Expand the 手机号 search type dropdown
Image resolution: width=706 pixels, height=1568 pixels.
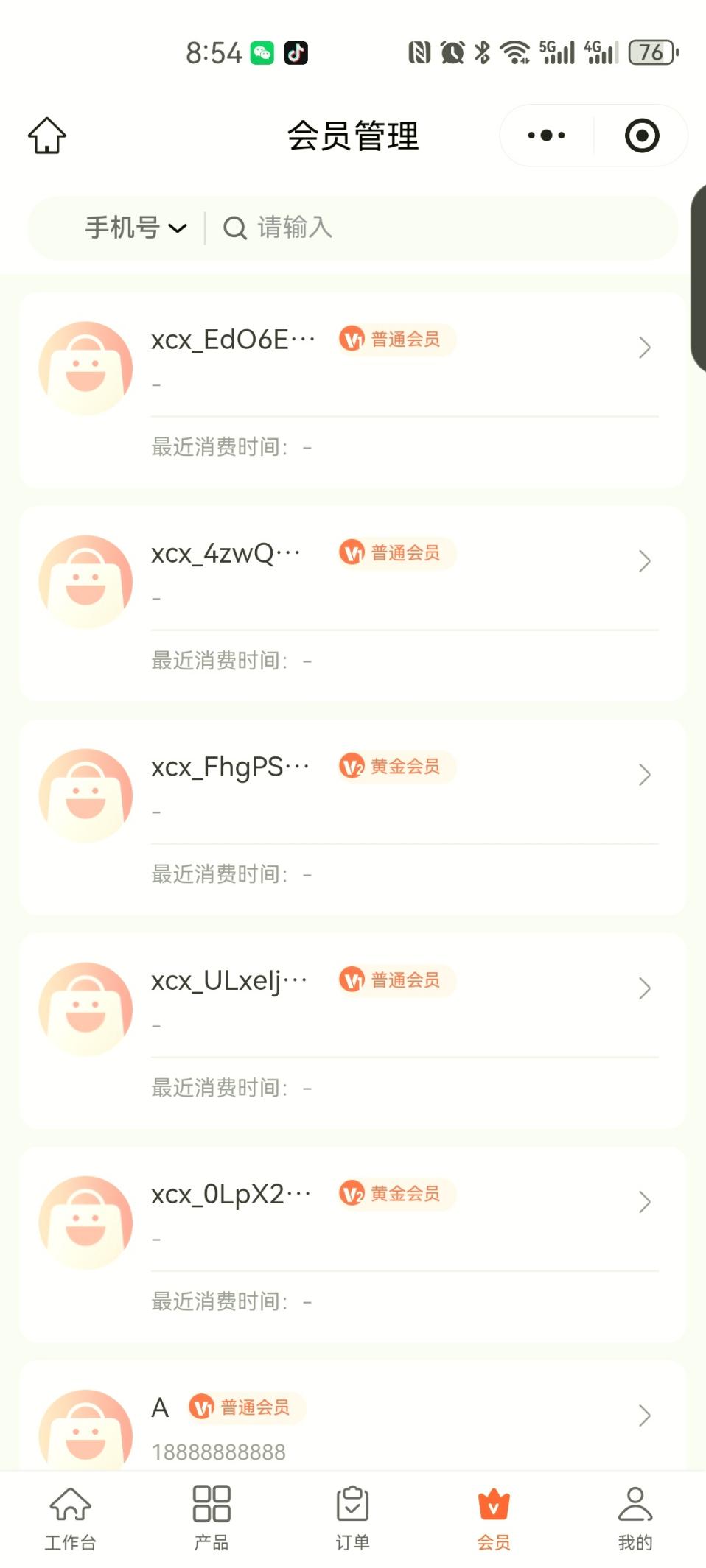click(136, 228)
